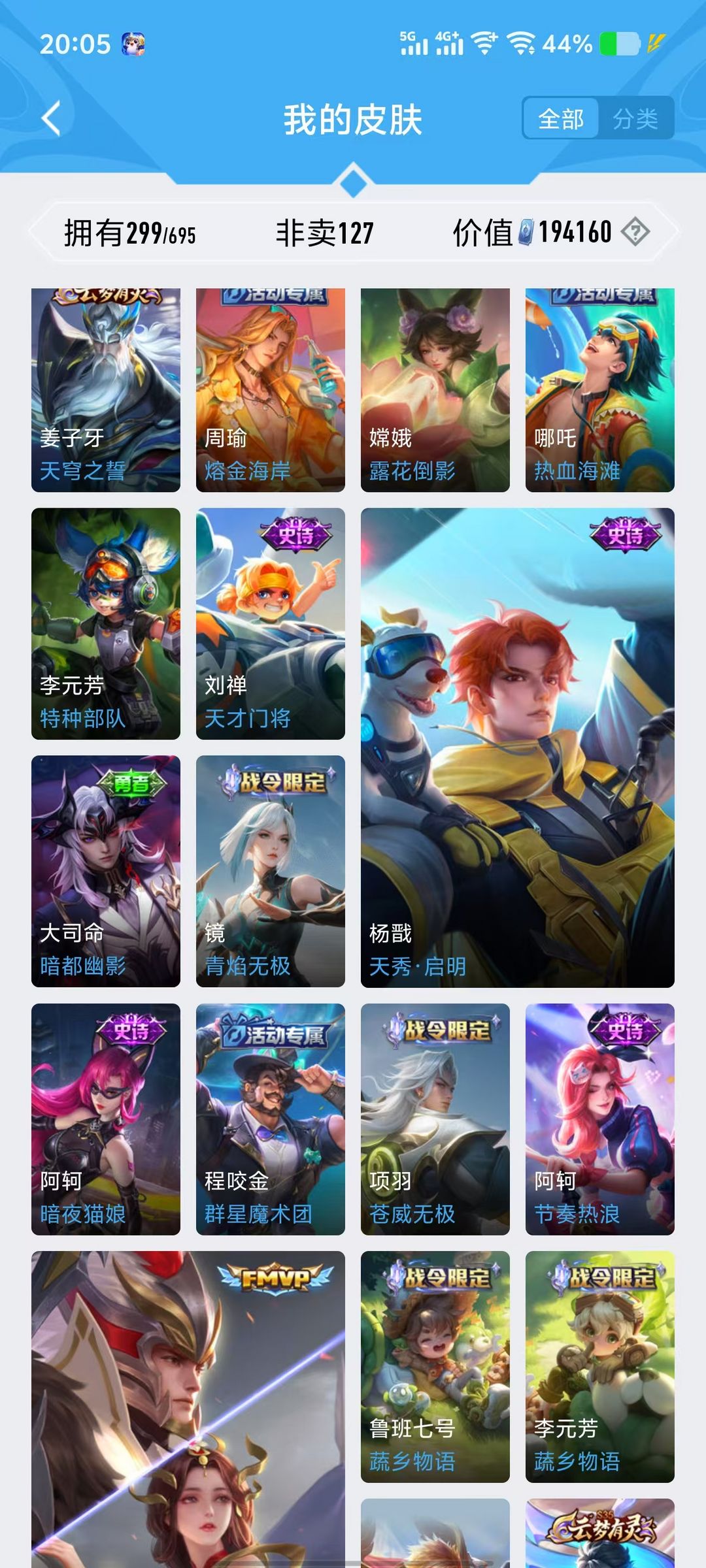Open 姜子牙 天穹之誓 skin card
This screenshot has height=1568, width=706.
coord(106,390)
